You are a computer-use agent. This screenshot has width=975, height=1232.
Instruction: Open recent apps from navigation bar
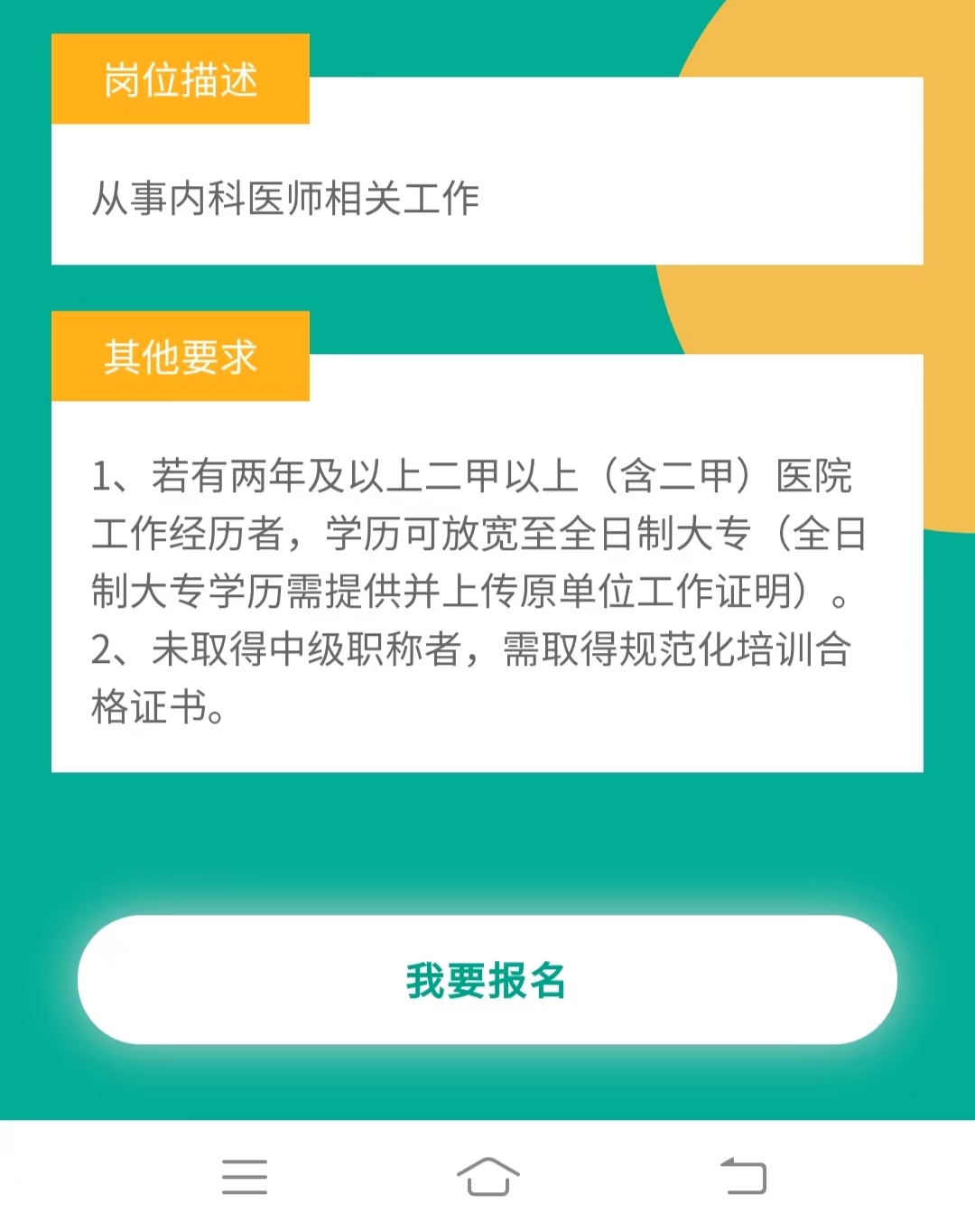pos(245,1177)
